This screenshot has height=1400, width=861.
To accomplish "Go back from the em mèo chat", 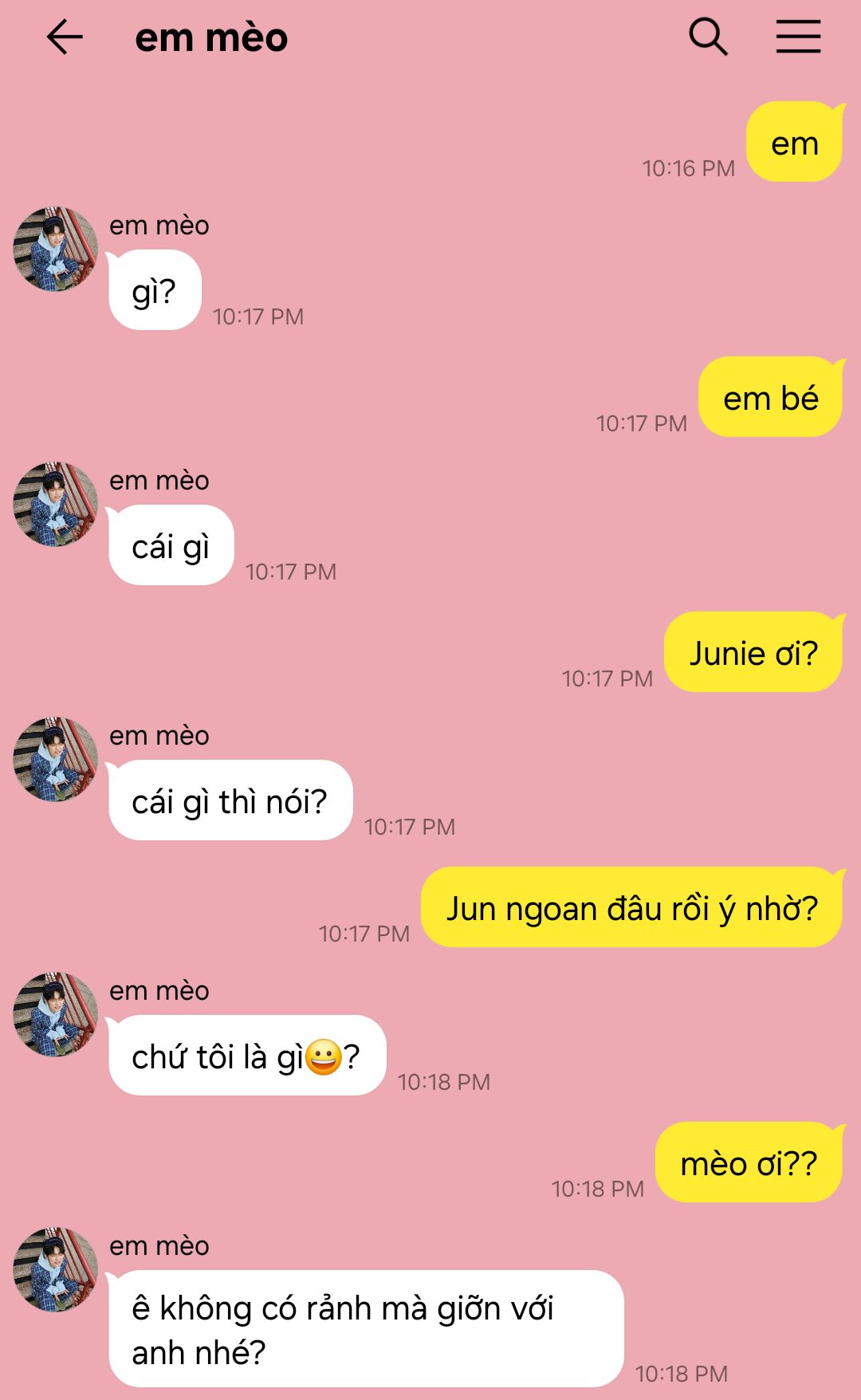I will point(65,37).
